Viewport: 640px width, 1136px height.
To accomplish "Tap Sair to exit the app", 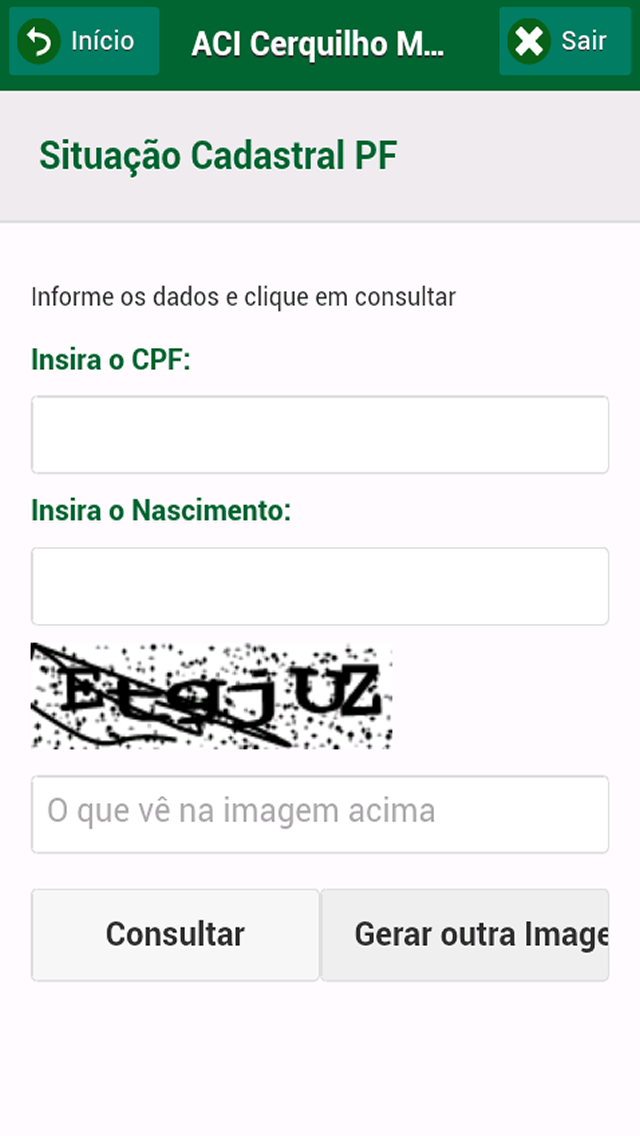I will tap(565, 41).
